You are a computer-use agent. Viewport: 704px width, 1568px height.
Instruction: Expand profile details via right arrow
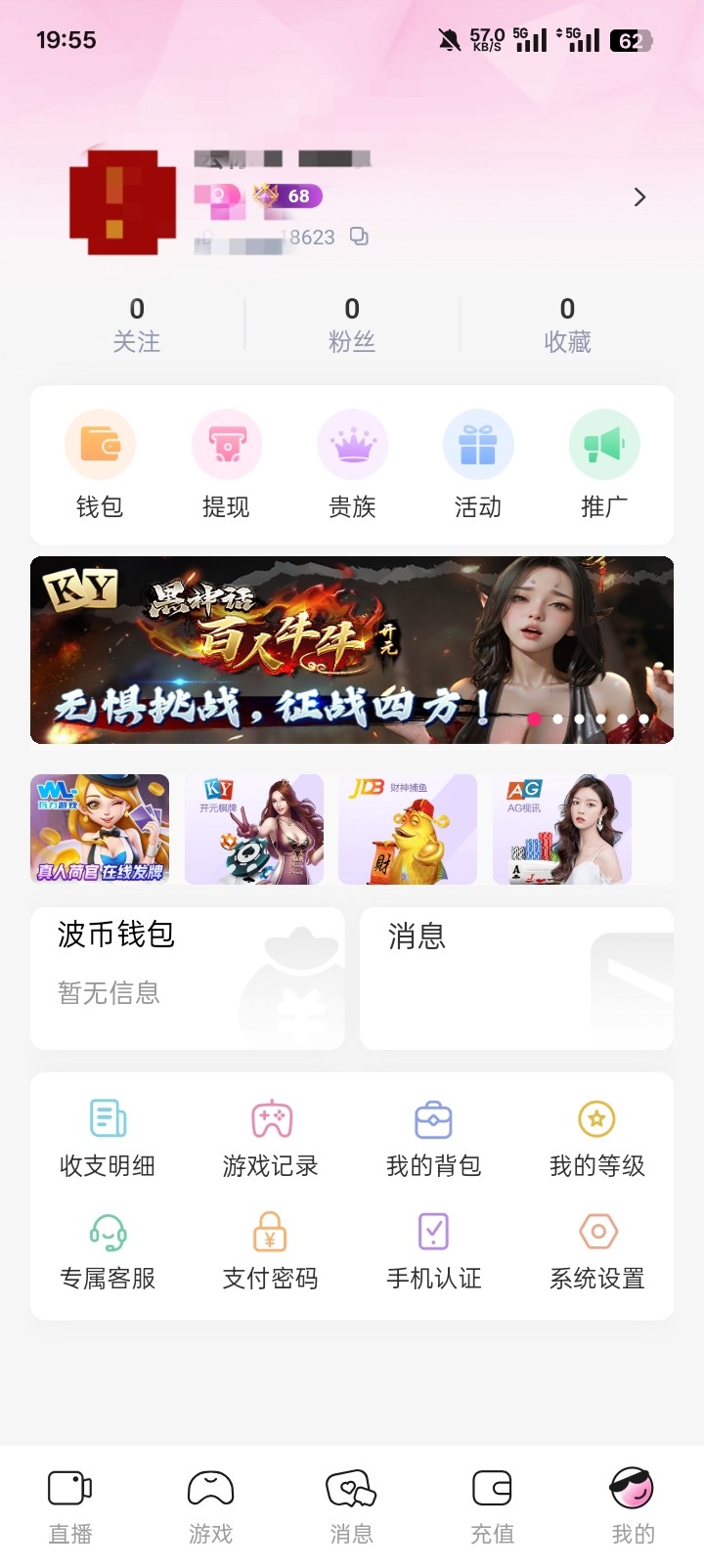[x=639, y=196]
